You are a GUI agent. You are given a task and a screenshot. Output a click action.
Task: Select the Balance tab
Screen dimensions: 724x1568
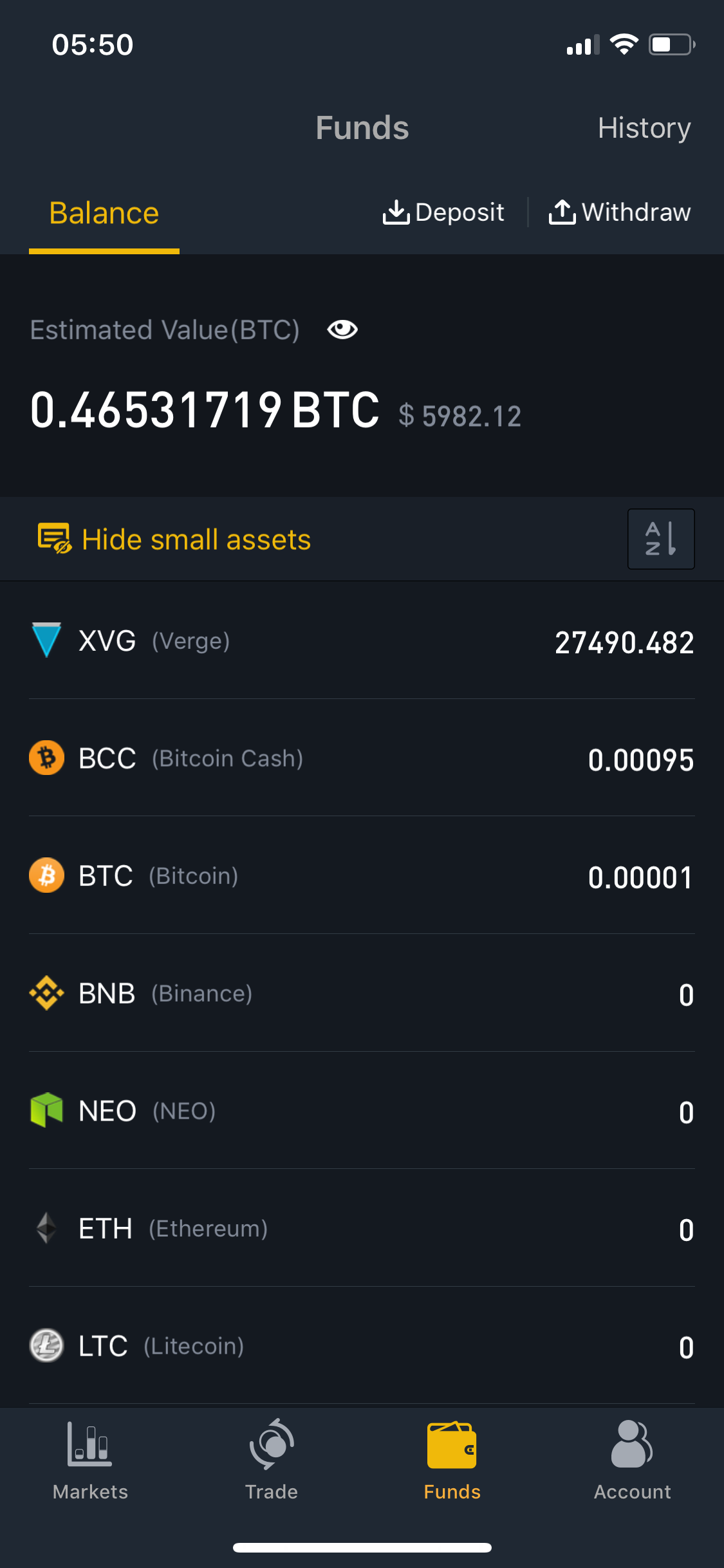coord(104,214)
